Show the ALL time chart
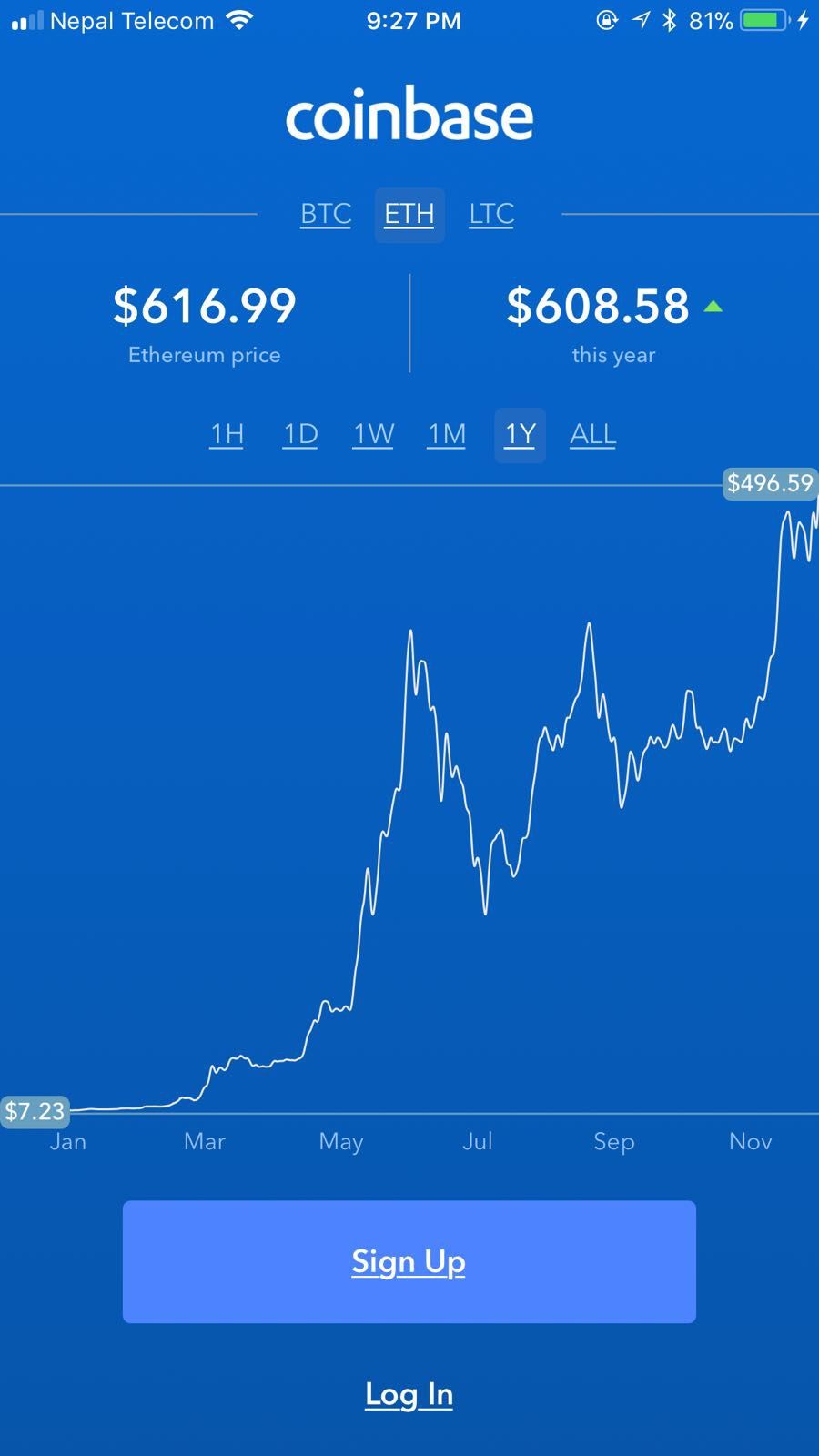819x1456 pixels. [592, 434]
